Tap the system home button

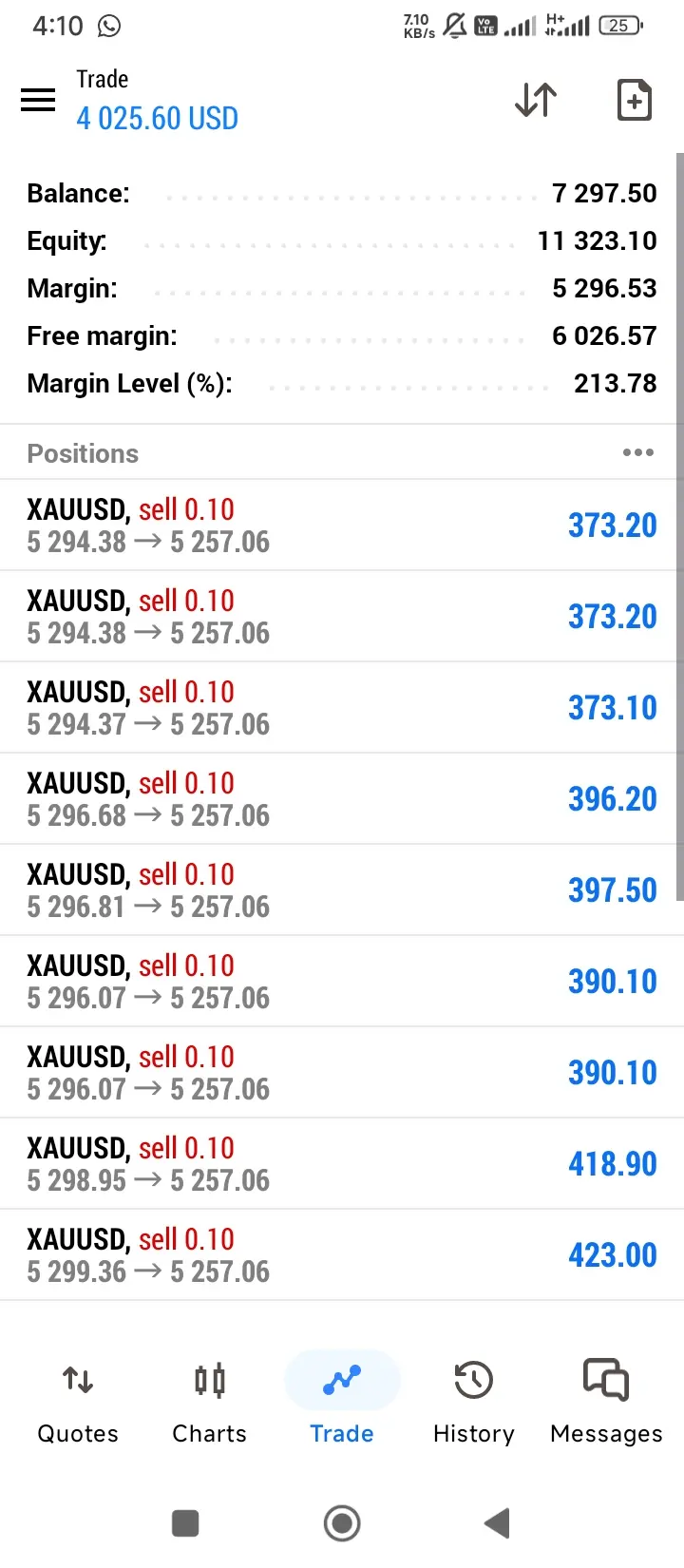[x=342, y=1523]
